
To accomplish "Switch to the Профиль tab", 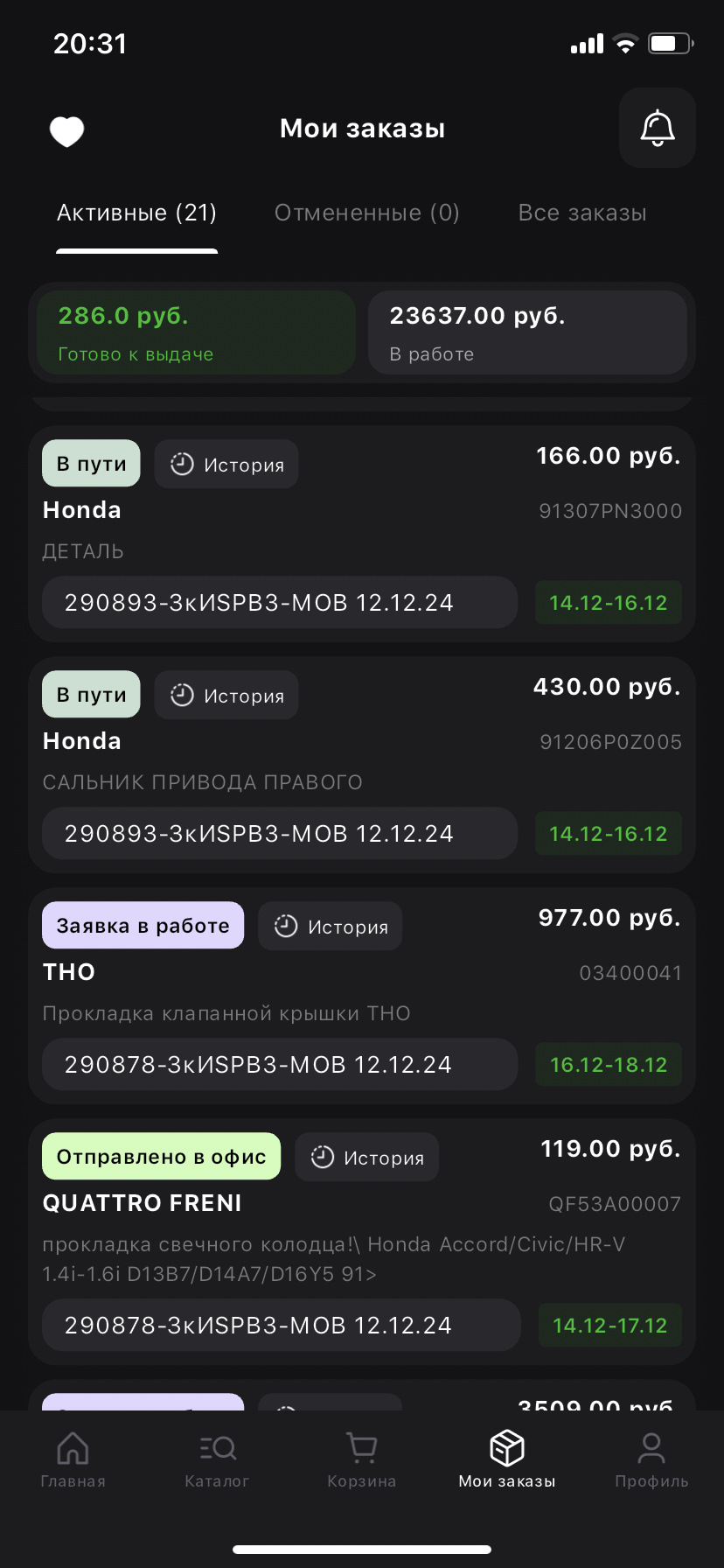I will coord(651,1459).
